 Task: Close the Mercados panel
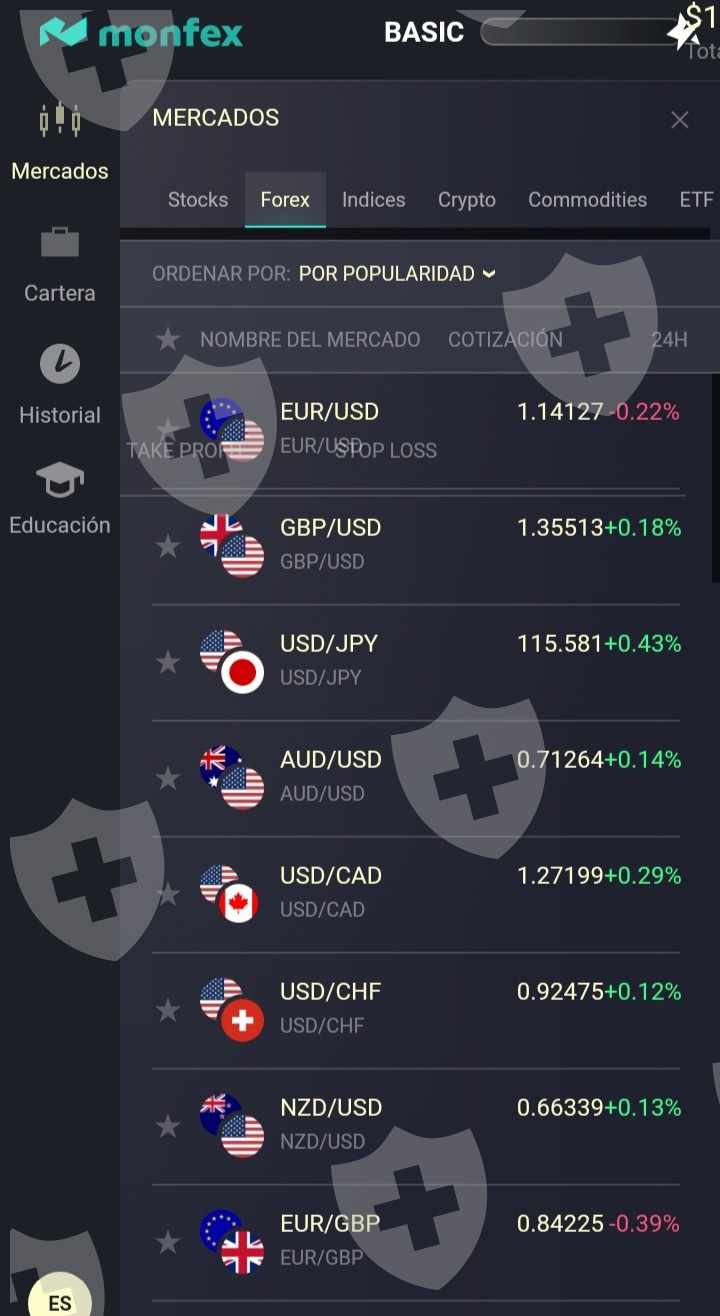pos(680,120)
